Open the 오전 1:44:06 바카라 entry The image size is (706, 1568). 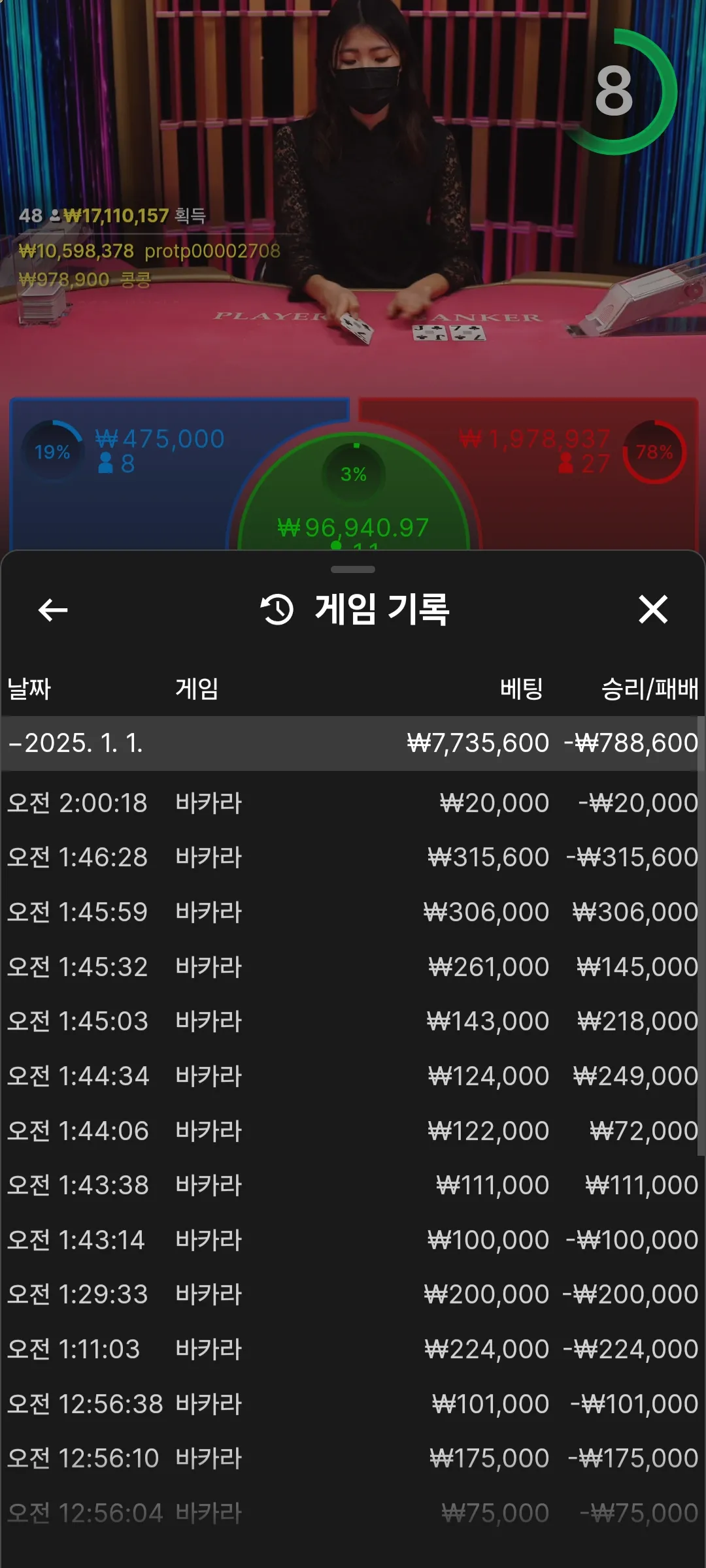353,1131
